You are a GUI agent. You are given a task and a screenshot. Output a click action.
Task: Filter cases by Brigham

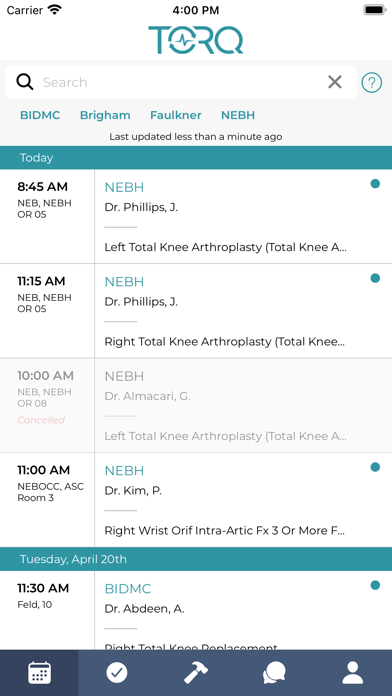(105, 115)
